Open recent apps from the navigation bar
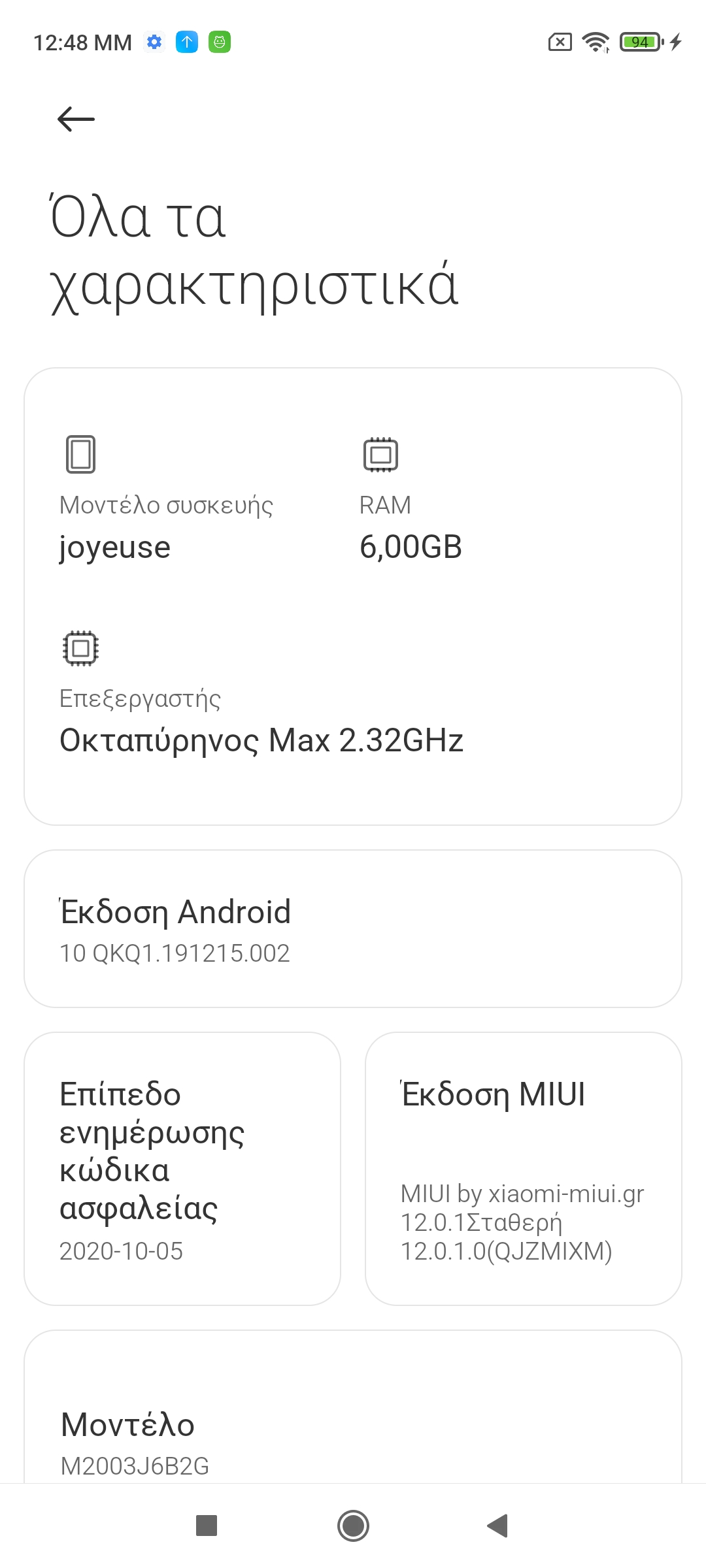Image resolution: width=706 pixels, height=1568 pixels. 207,1526
